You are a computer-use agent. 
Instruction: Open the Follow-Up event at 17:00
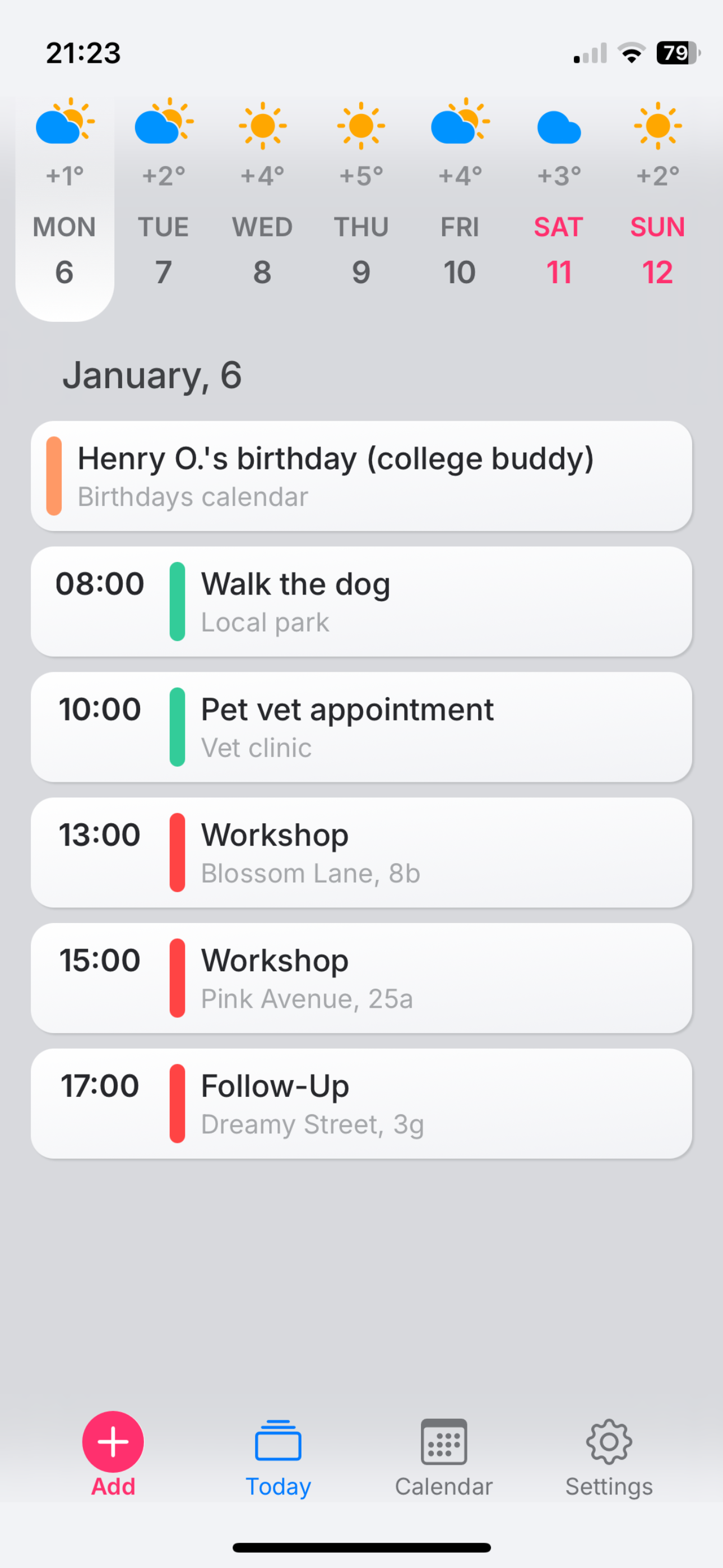[361, 1103]
